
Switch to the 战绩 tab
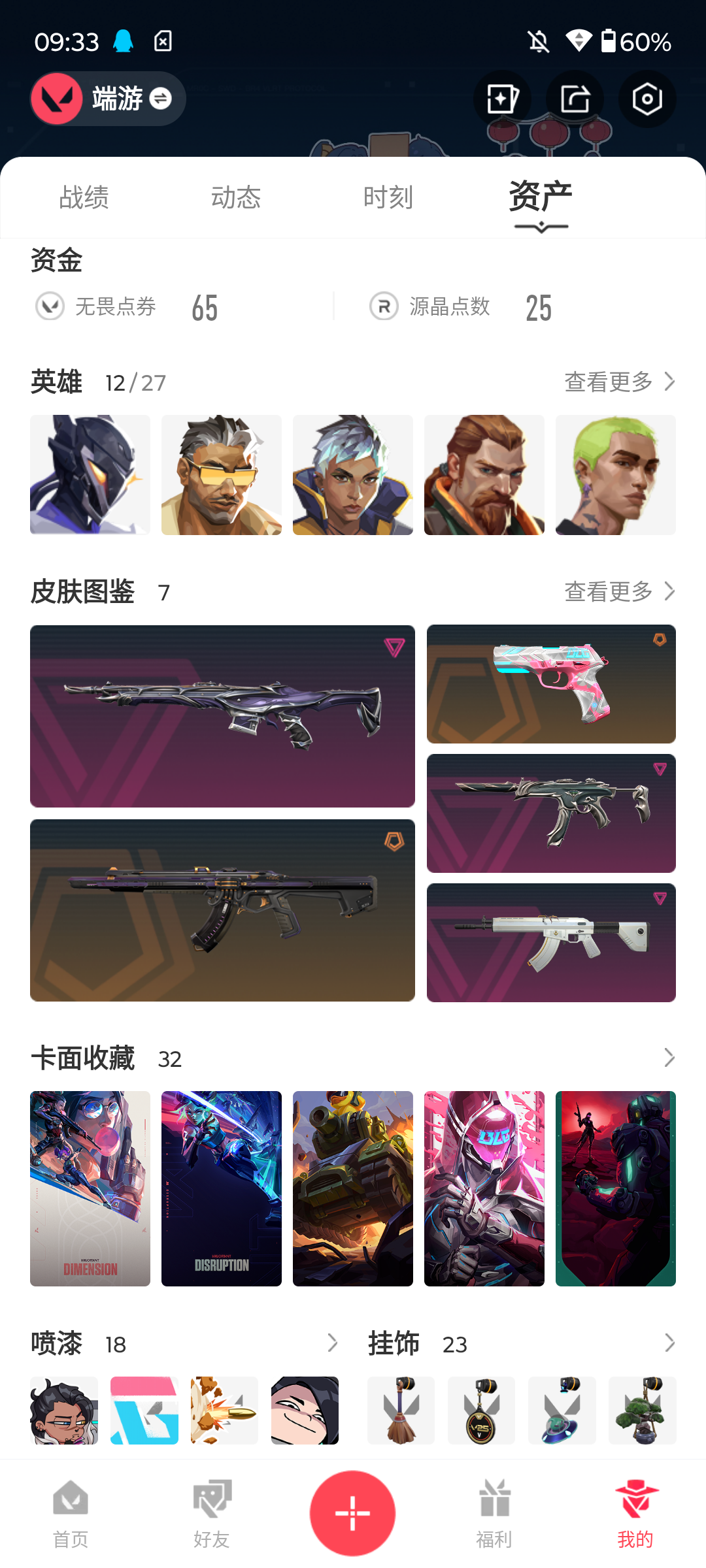84,197
